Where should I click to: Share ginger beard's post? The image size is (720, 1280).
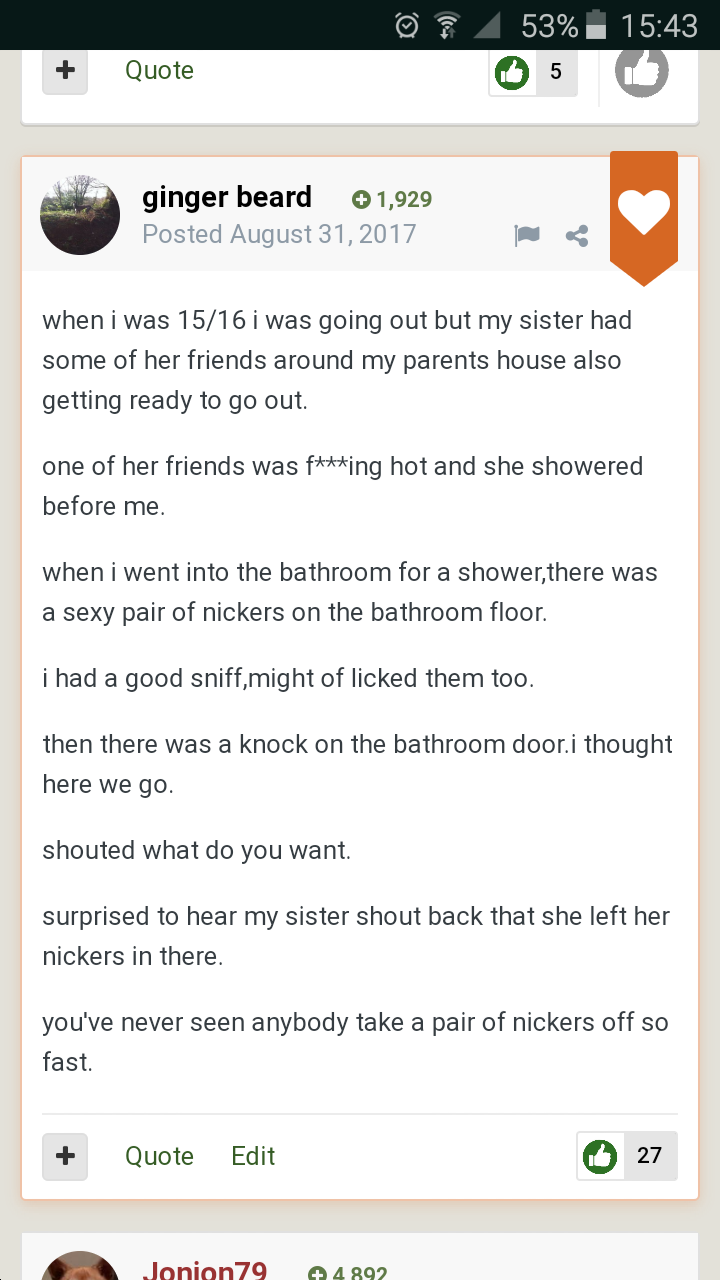point(577,236)
